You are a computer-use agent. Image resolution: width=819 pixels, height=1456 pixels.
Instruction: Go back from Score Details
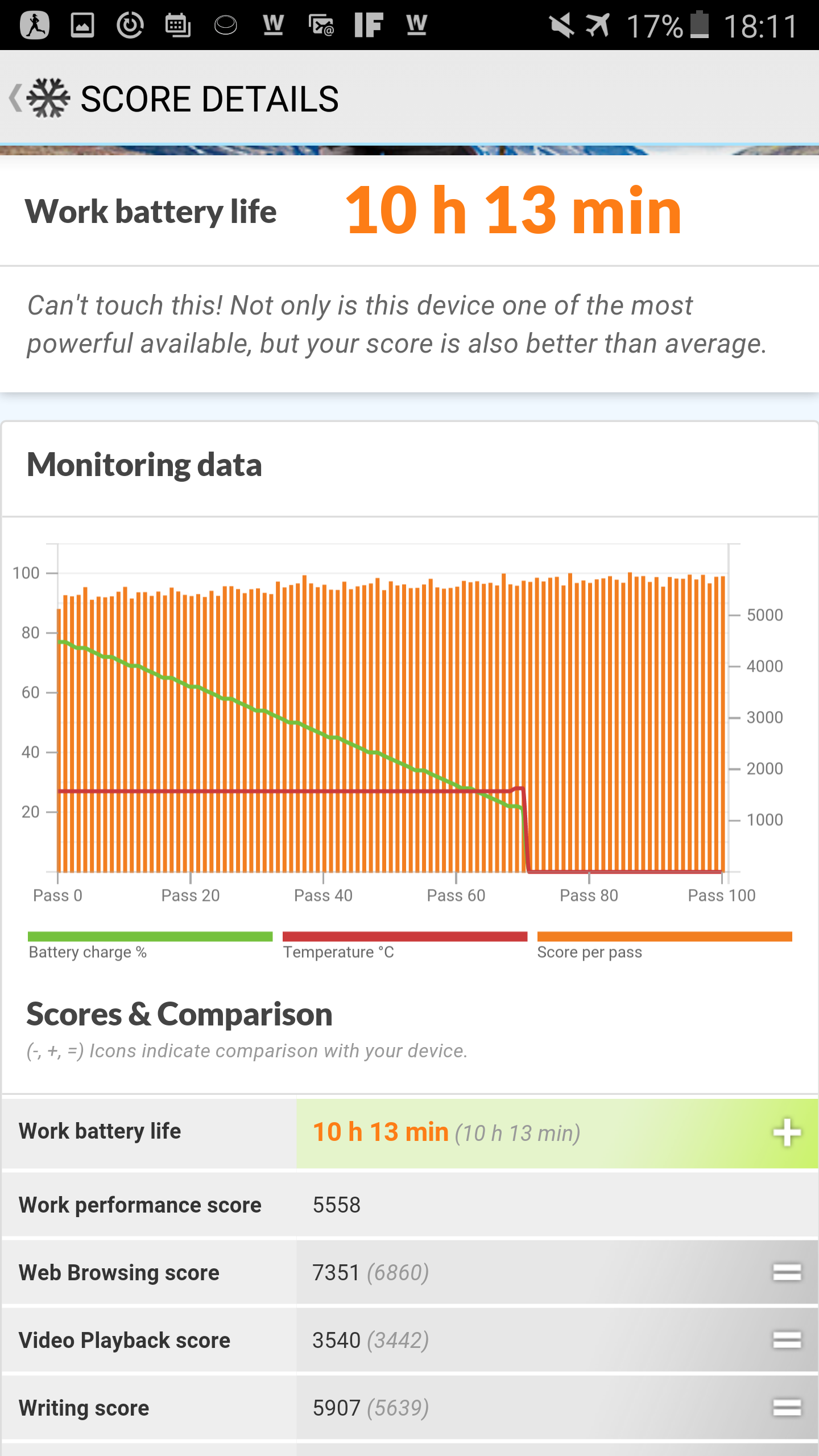(x=17, y=98)
